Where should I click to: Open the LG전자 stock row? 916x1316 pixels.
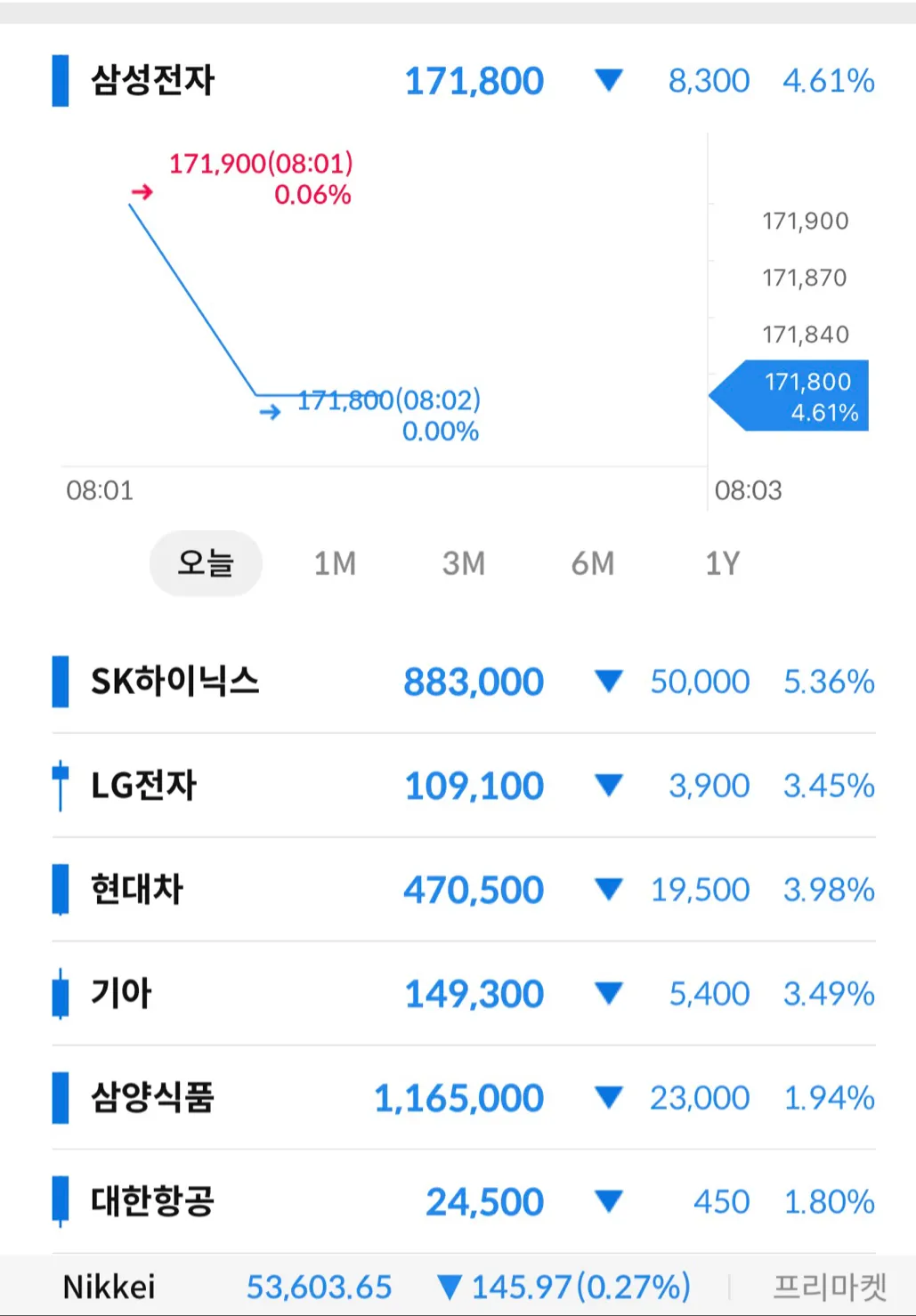[144, 786]
